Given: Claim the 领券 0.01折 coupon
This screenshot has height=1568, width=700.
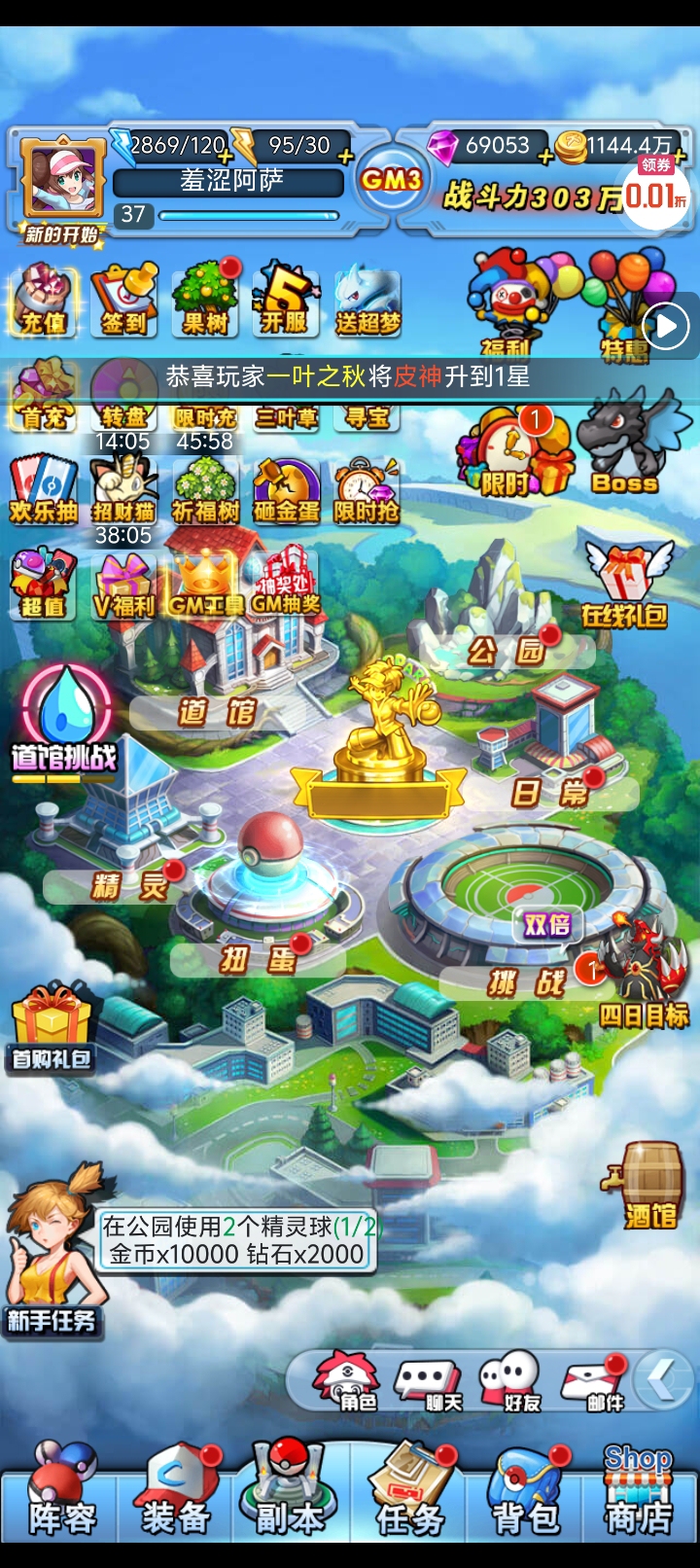Looking at the screenshot, I should pyautogui.click(x=653, y=185).
